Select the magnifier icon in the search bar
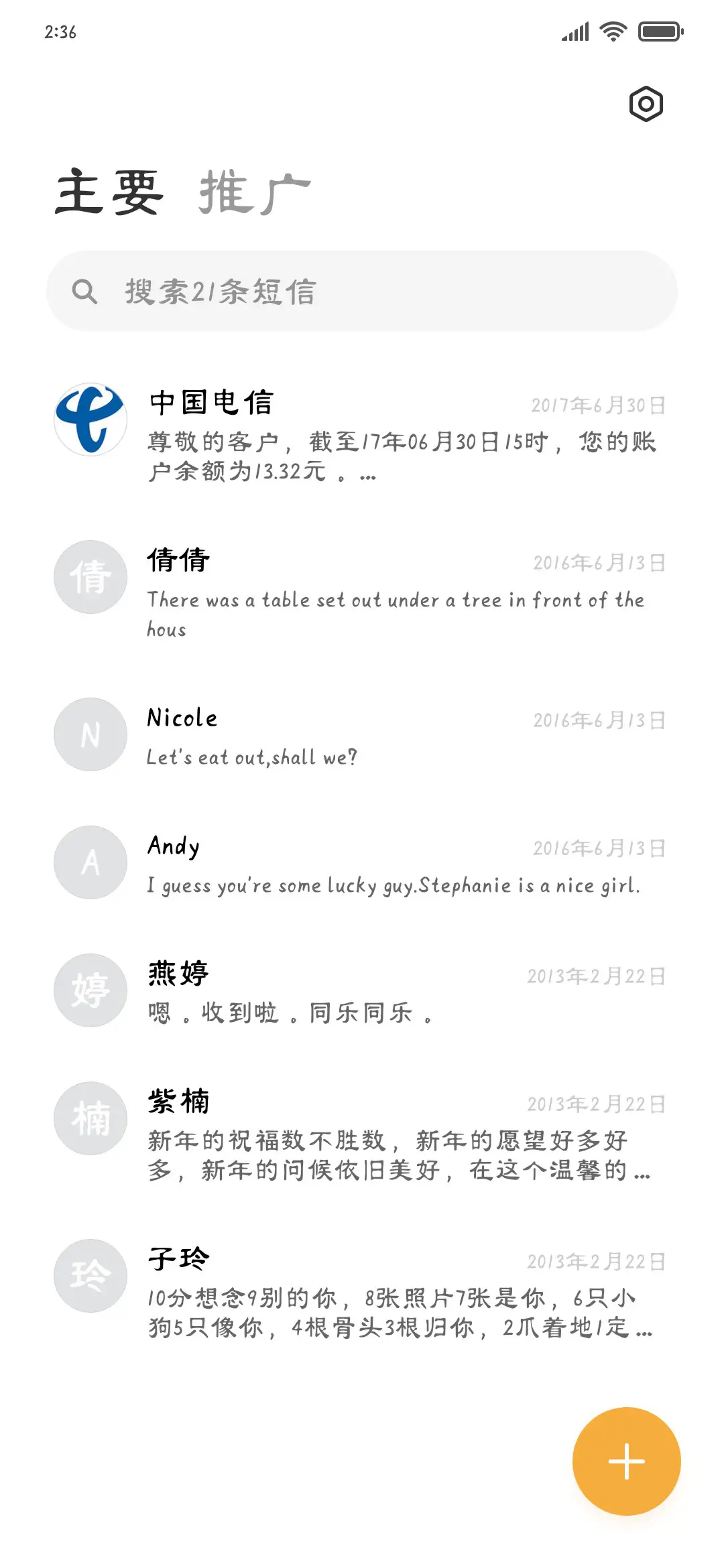 [86, 290]
